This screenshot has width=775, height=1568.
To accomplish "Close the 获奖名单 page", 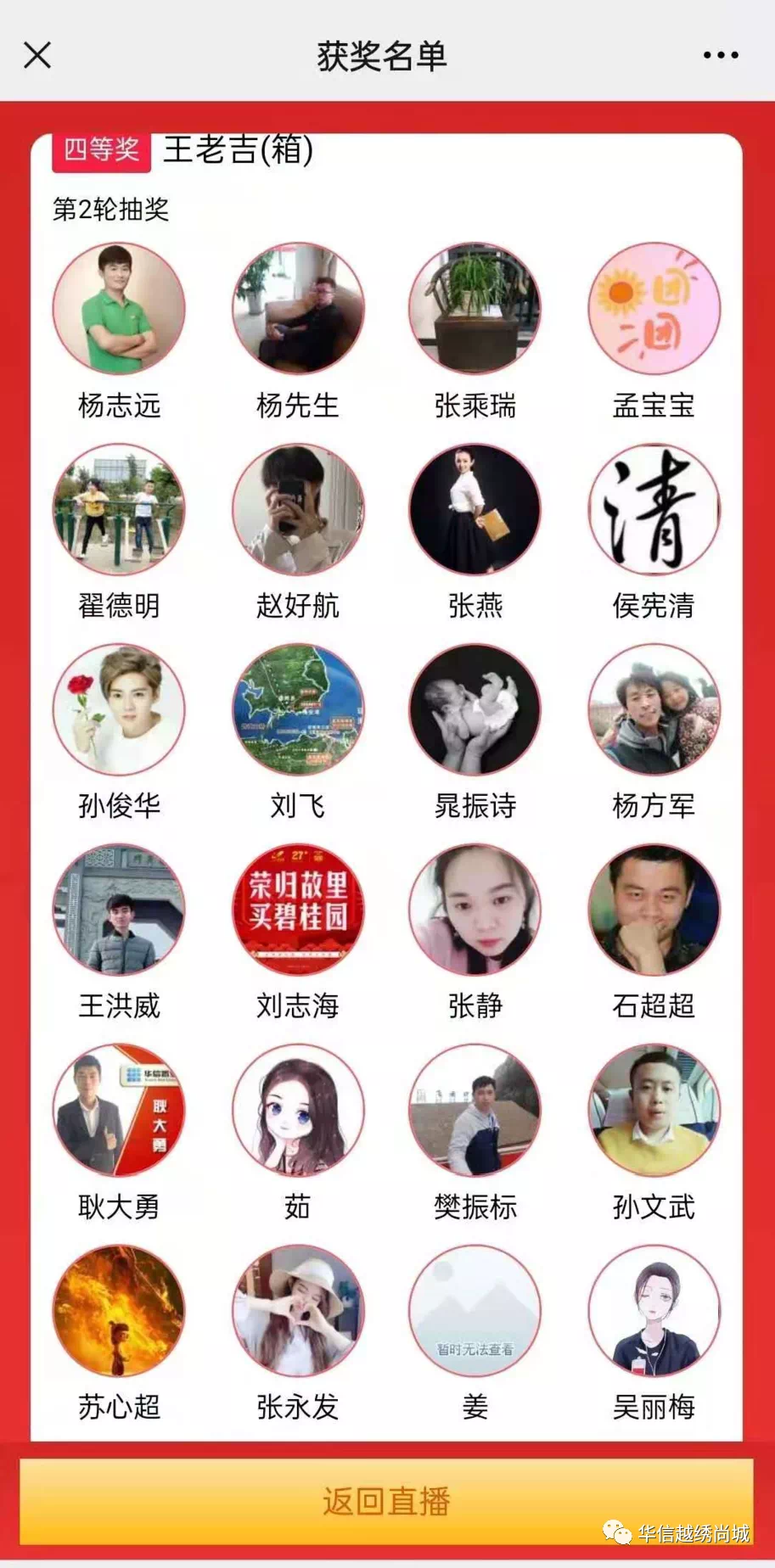I will [37, 56].
